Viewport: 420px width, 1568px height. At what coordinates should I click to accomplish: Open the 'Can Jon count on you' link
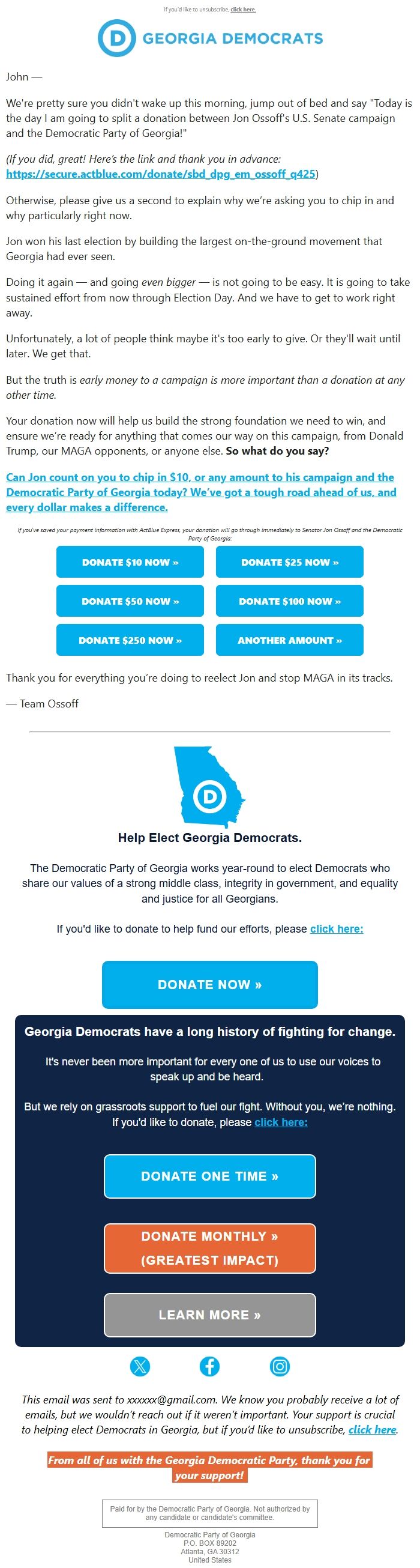200,492
